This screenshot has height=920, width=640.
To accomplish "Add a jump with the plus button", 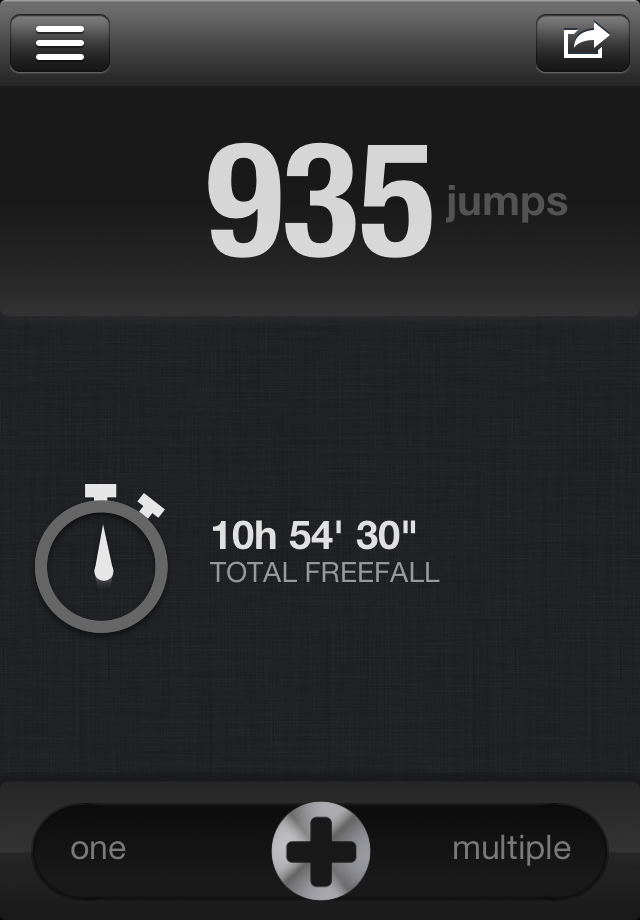I will pos(320,851).
